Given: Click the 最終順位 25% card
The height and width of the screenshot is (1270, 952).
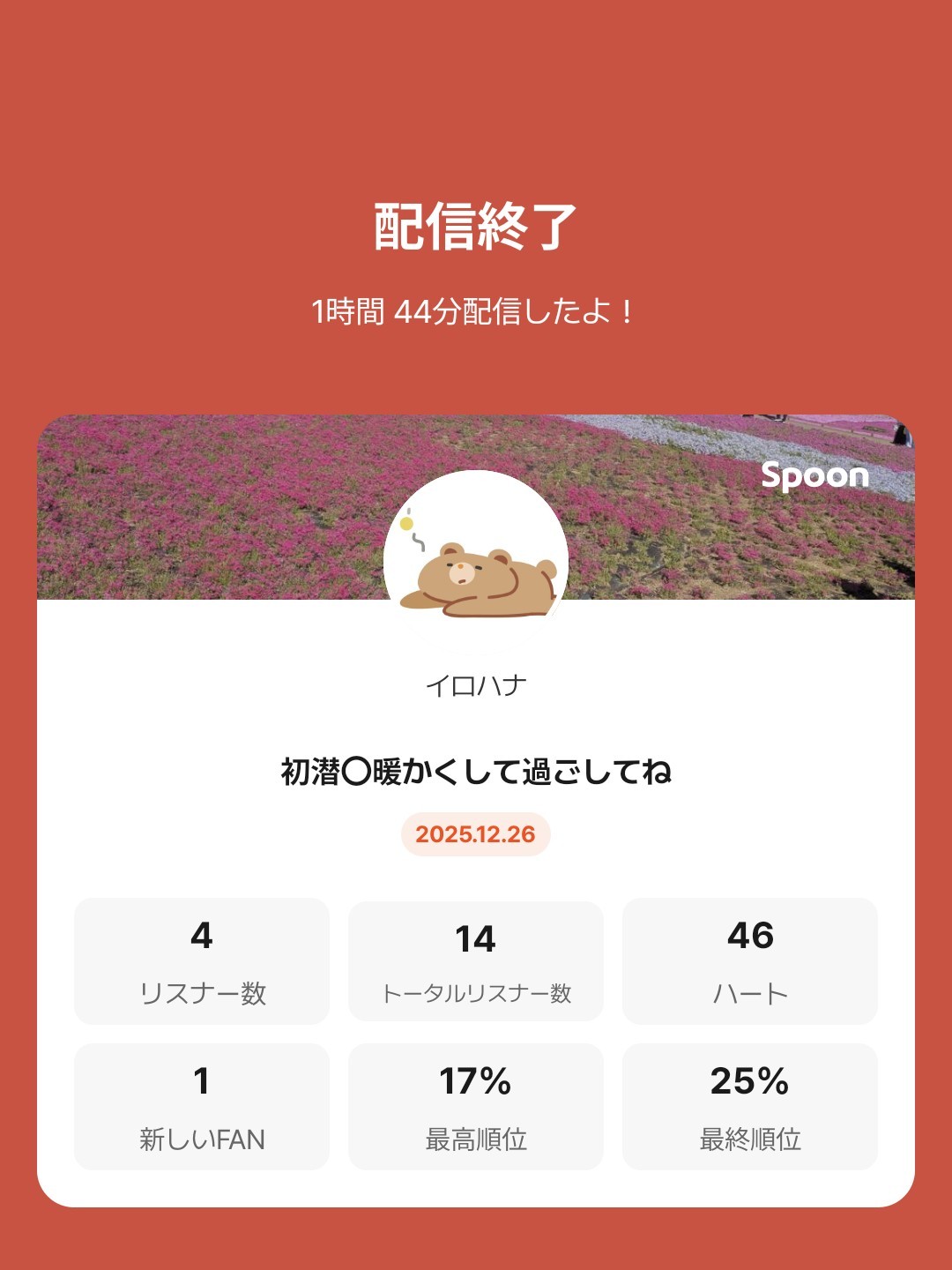Looking at the screenshot, I should 749,1104.
